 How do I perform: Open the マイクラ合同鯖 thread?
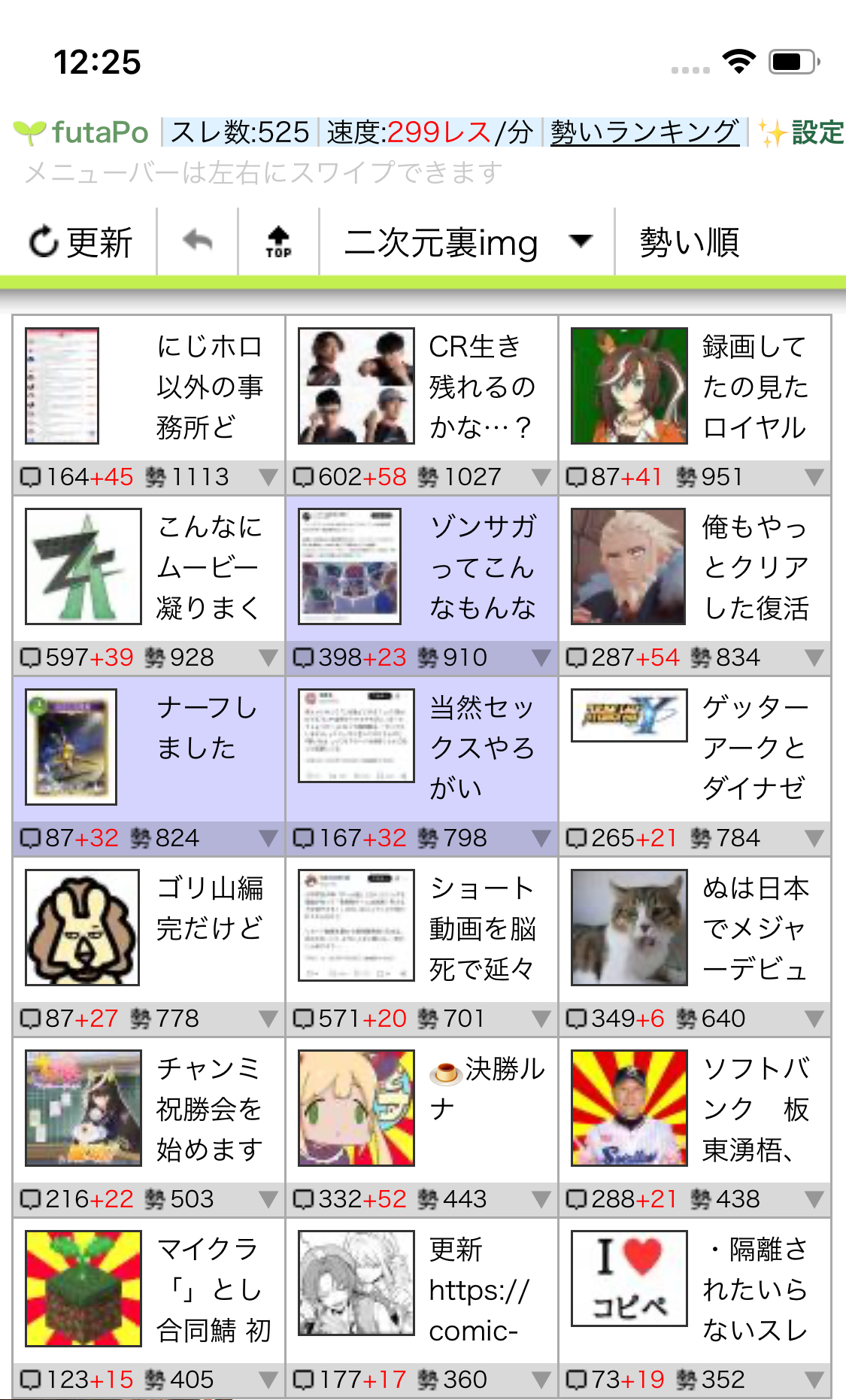pos(208,1289)
